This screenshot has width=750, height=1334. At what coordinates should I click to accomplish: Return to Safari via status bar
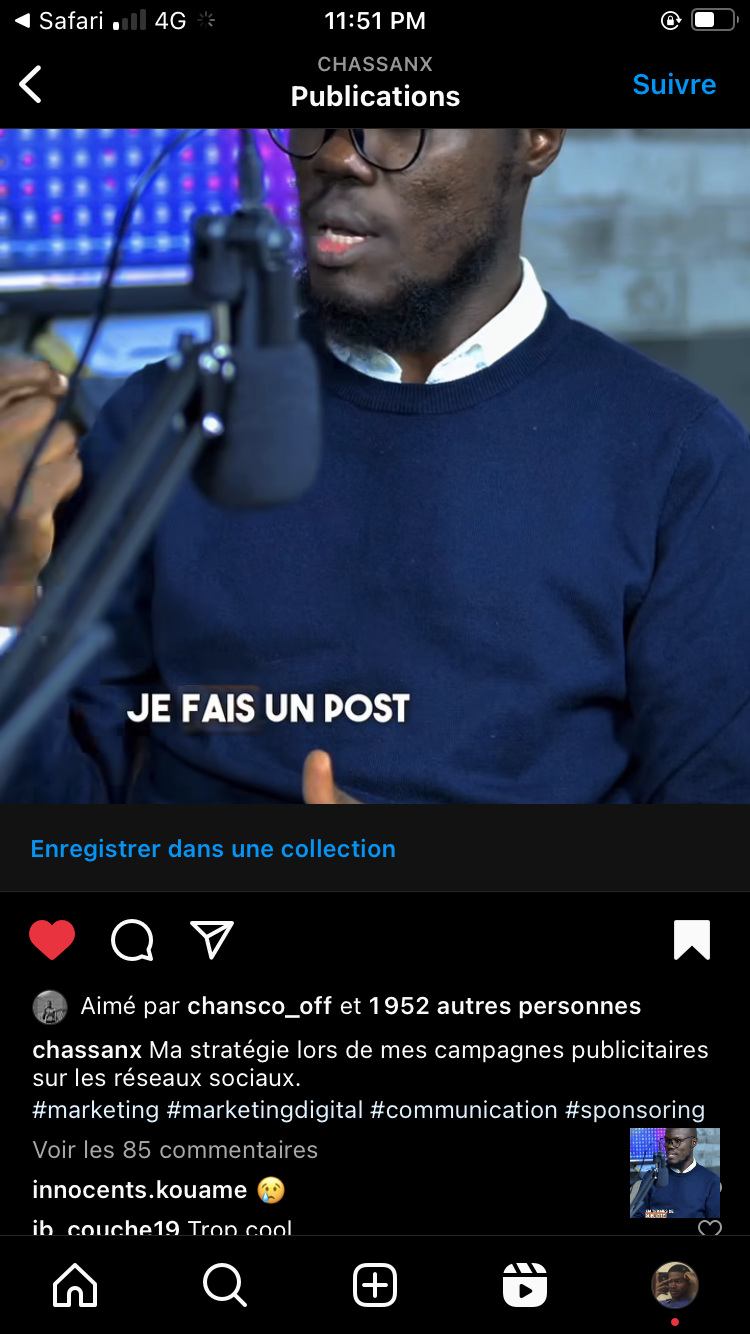[60, 20]
